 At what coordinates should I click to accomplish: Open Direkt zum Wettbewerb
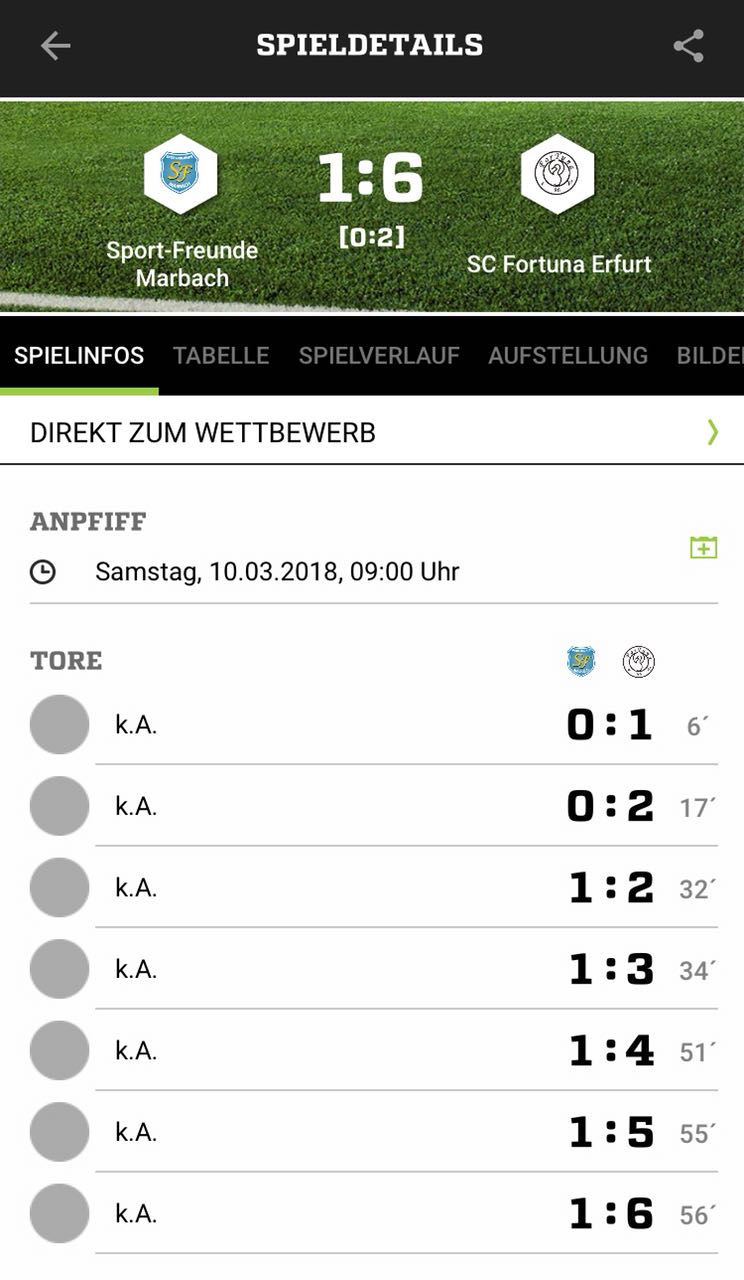coord(372,432)
